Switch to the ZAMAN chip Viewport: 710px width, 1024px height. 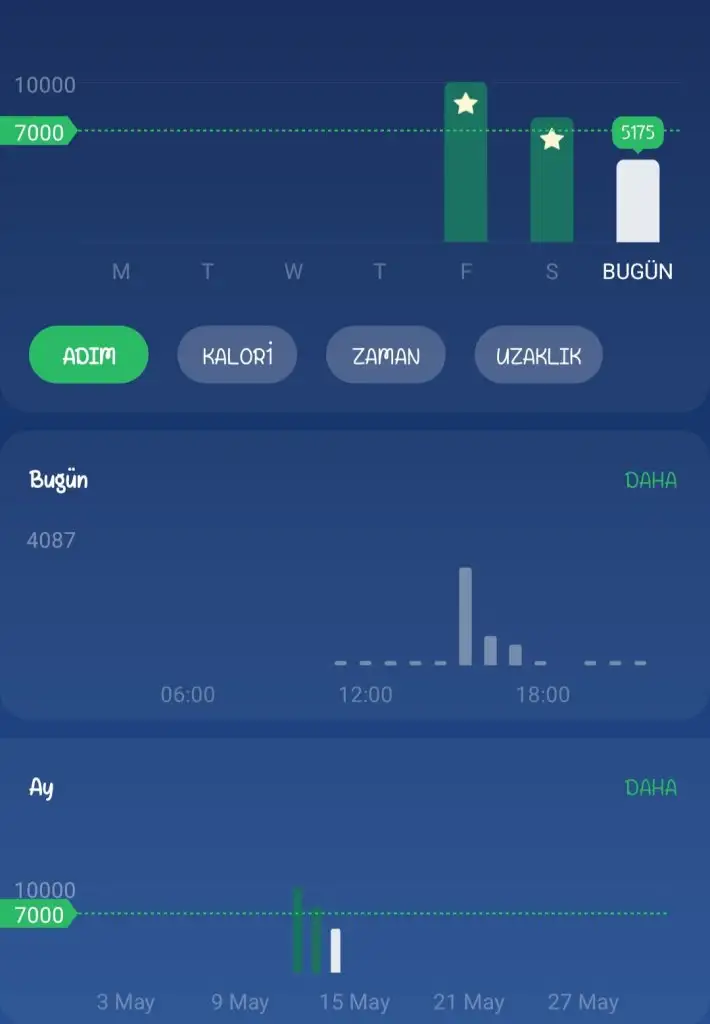coord(385,355)
